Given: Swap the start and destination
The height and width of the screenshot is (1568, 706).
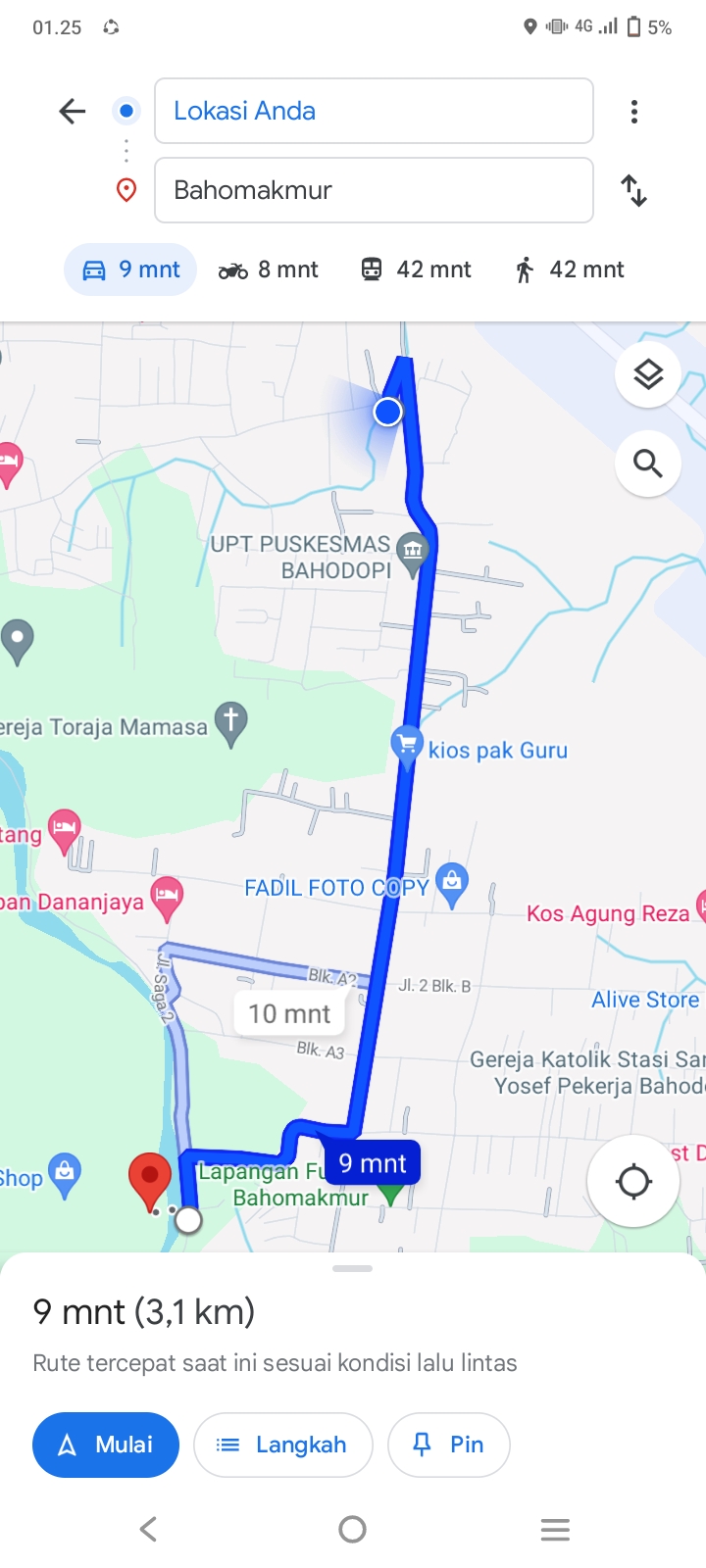Looking at the screenshot, I should 634,190.
